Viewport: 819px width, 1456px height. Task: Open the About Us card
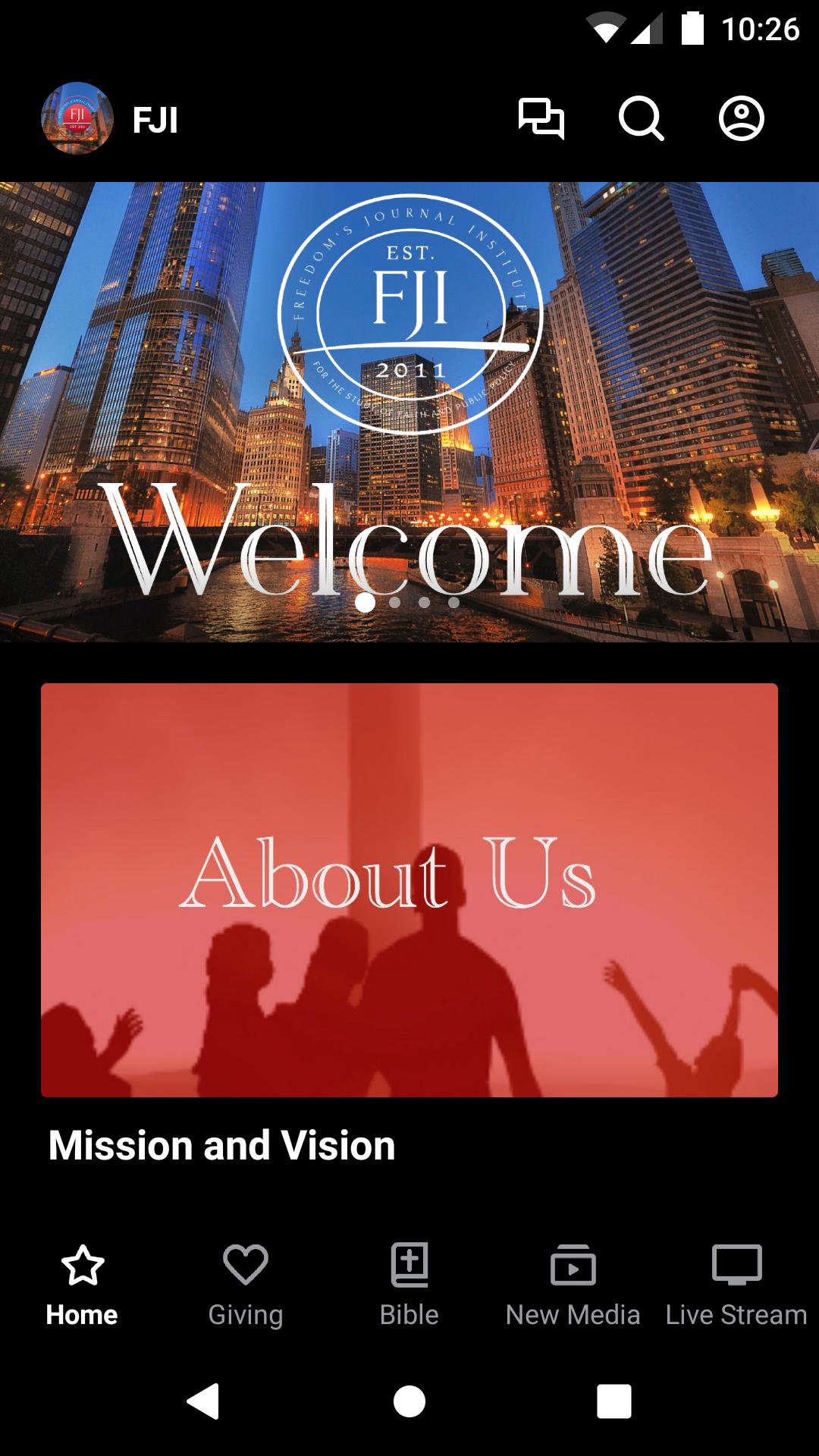point(409,890)
